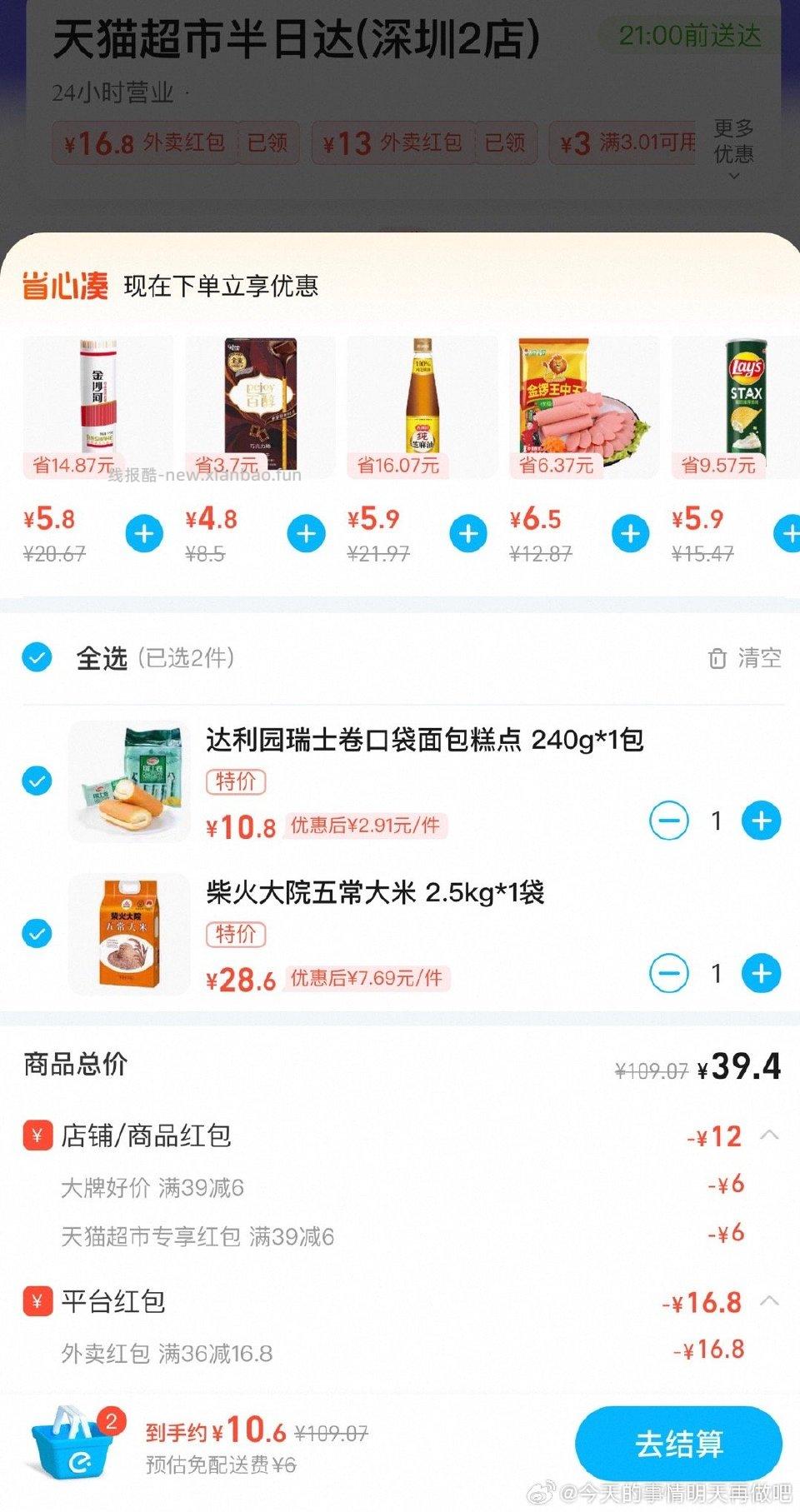
Task: Click the trash icon to clear cart
Action: [717, 659]
